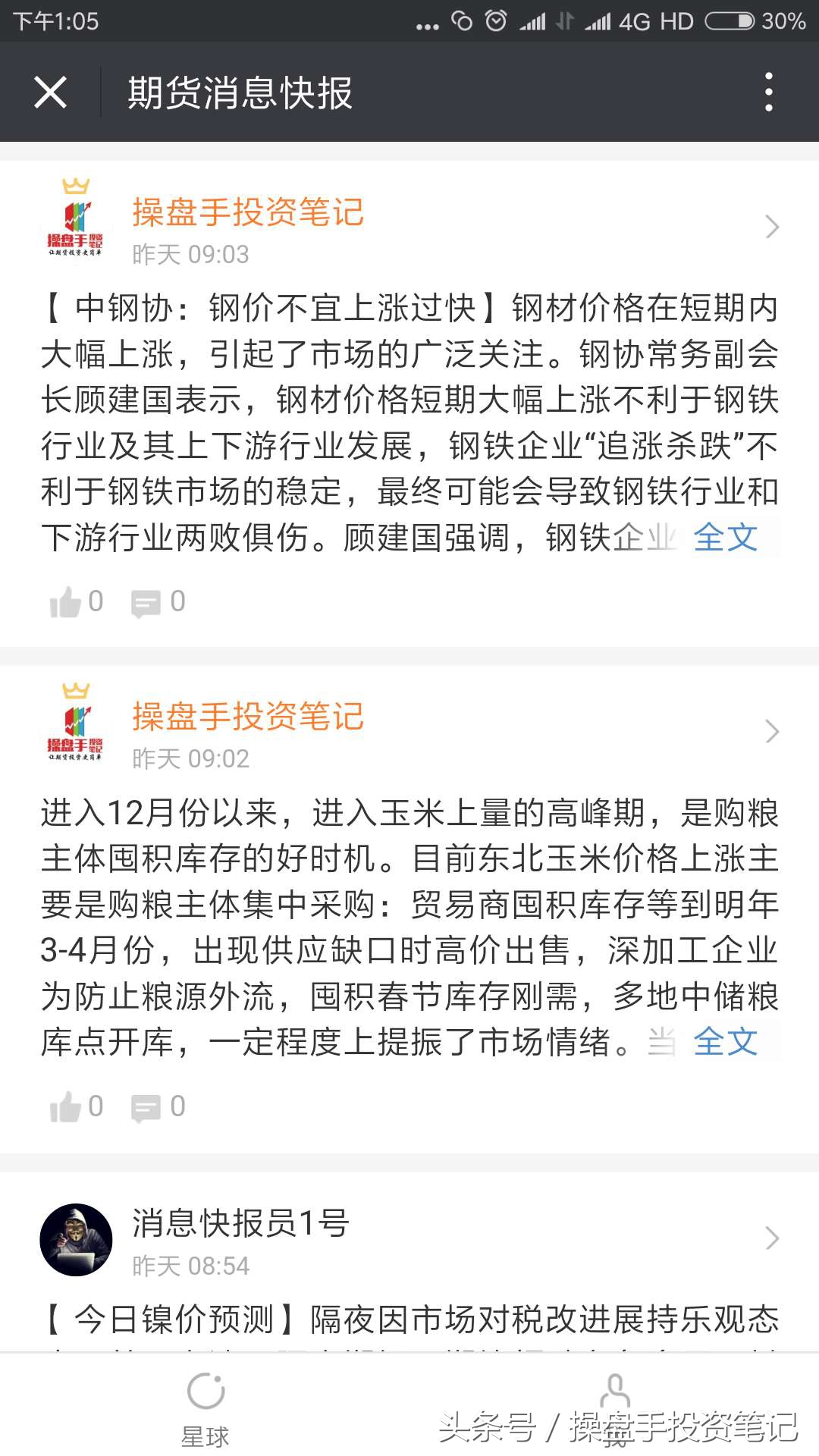Close the 期货消息快报 page with the X

point(50,91)
